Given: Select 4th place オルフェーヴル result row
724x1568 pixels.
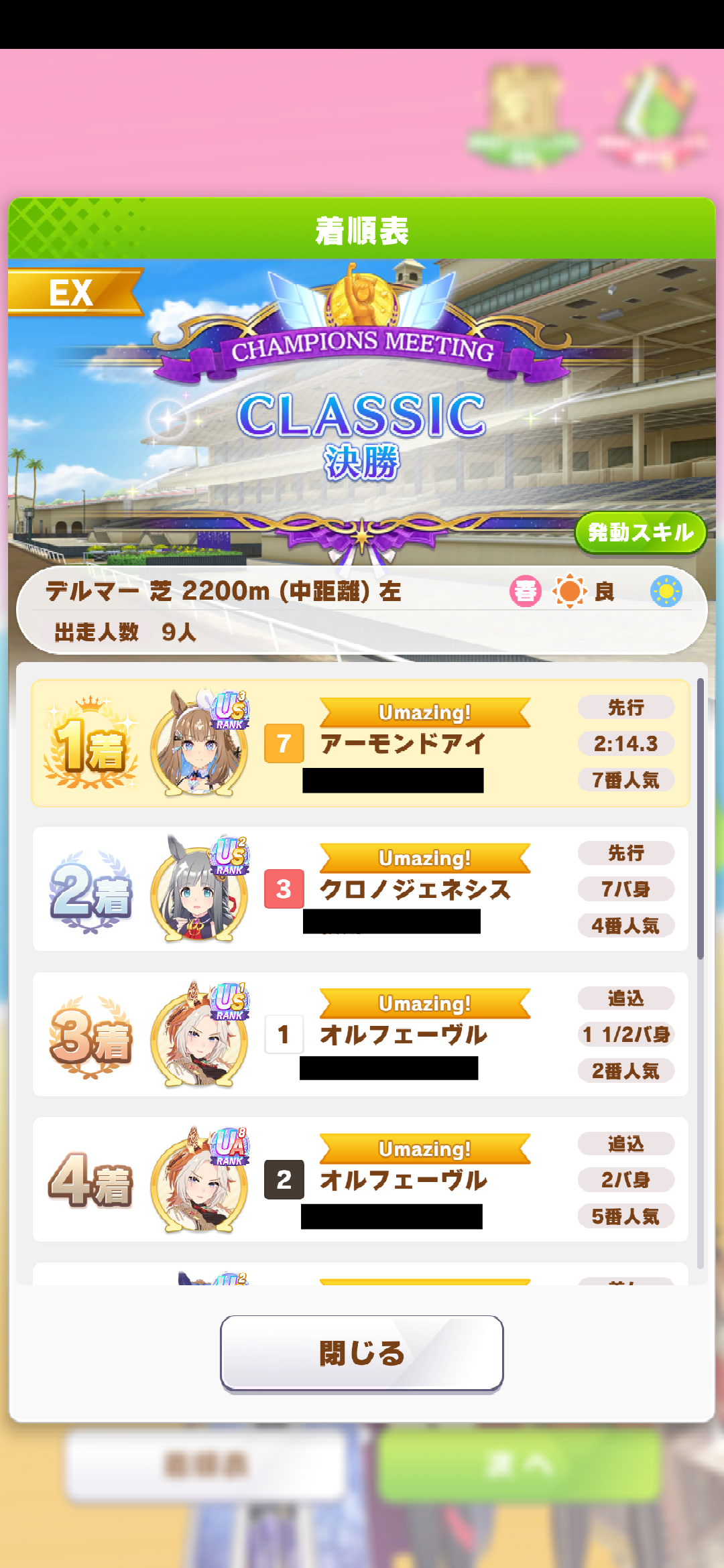Looking at the screenshot, I should coord(361,1179).
